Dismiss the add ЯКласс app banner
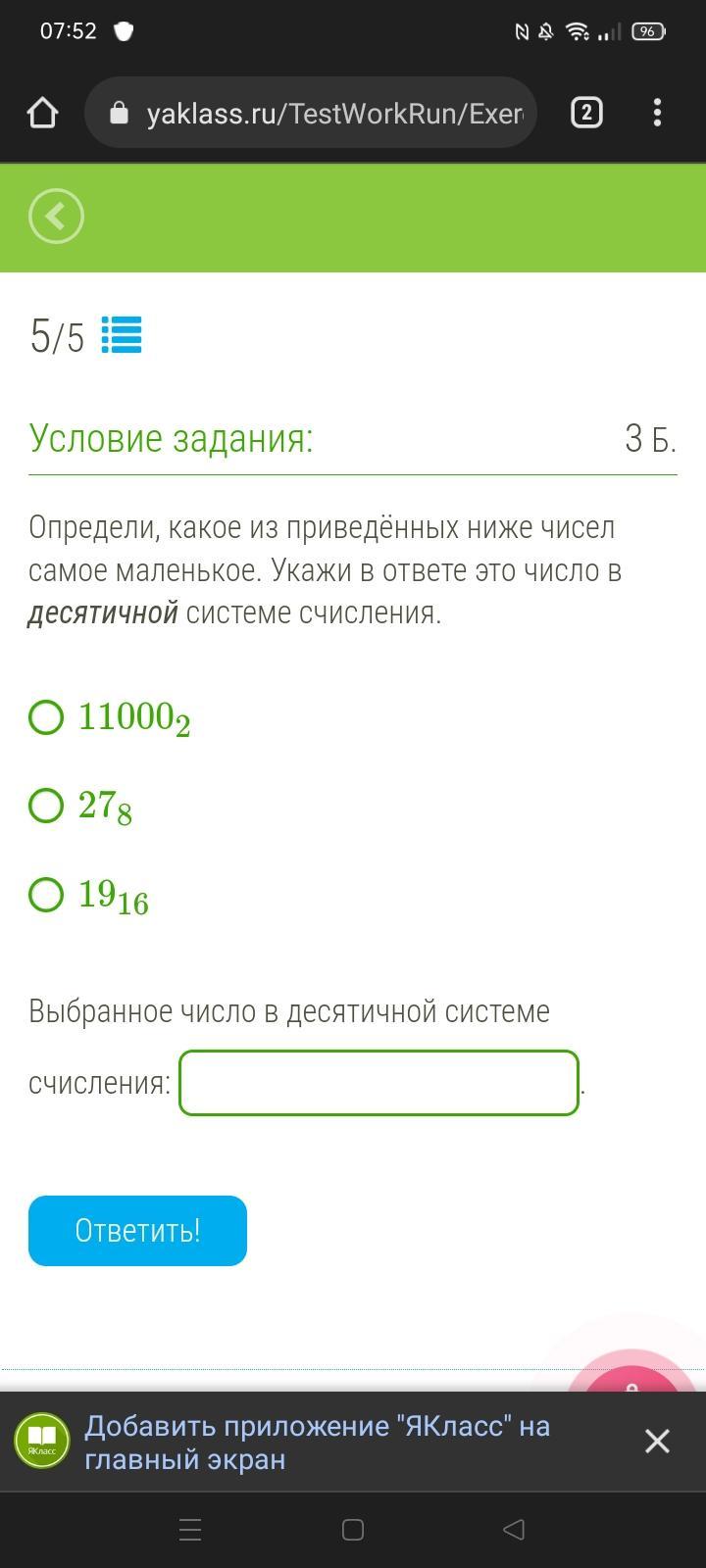Image resolution: width=706 pixels, height=1568 pixels. pos(657,1441)
